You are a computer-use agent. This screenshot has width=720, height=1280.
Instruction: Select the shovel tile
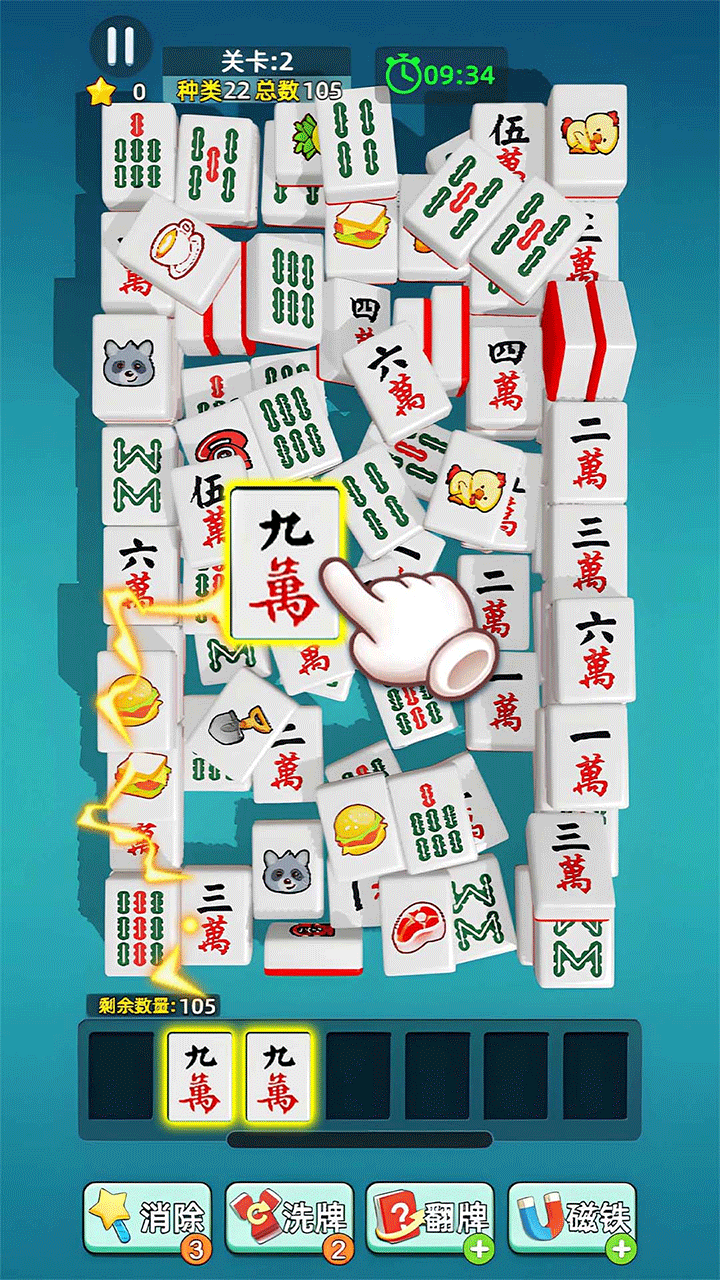pos(238,722)
